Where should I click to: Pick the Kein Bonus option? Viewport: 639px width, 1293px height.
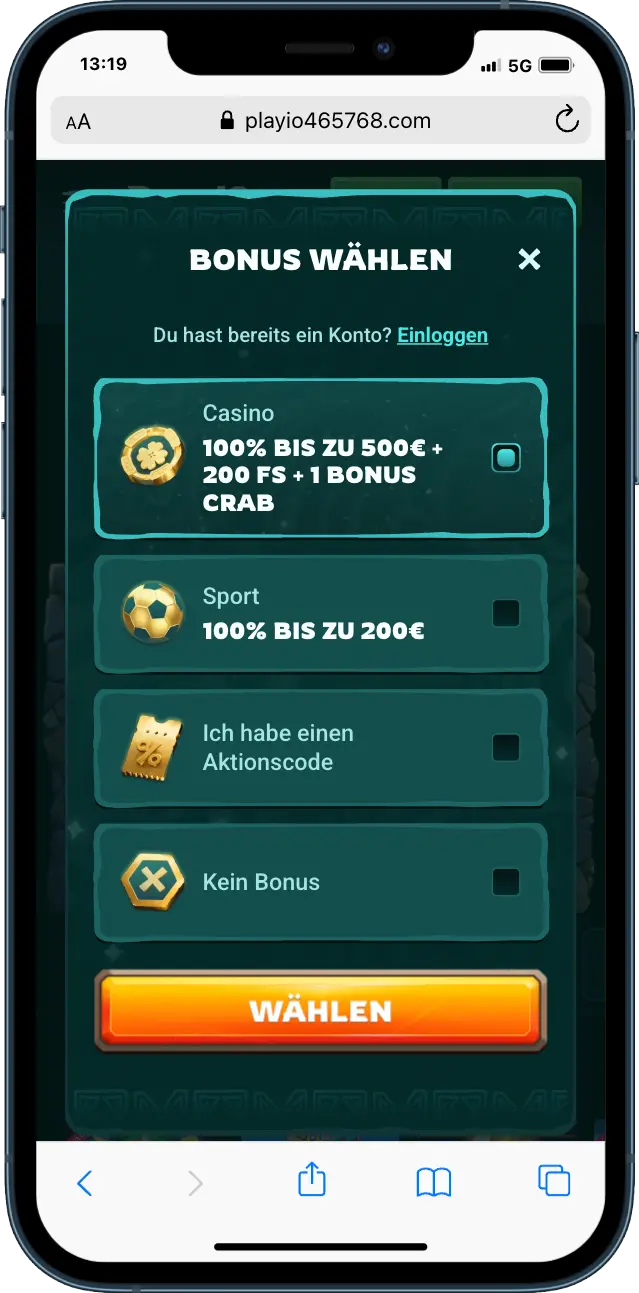tap(506, 882)
